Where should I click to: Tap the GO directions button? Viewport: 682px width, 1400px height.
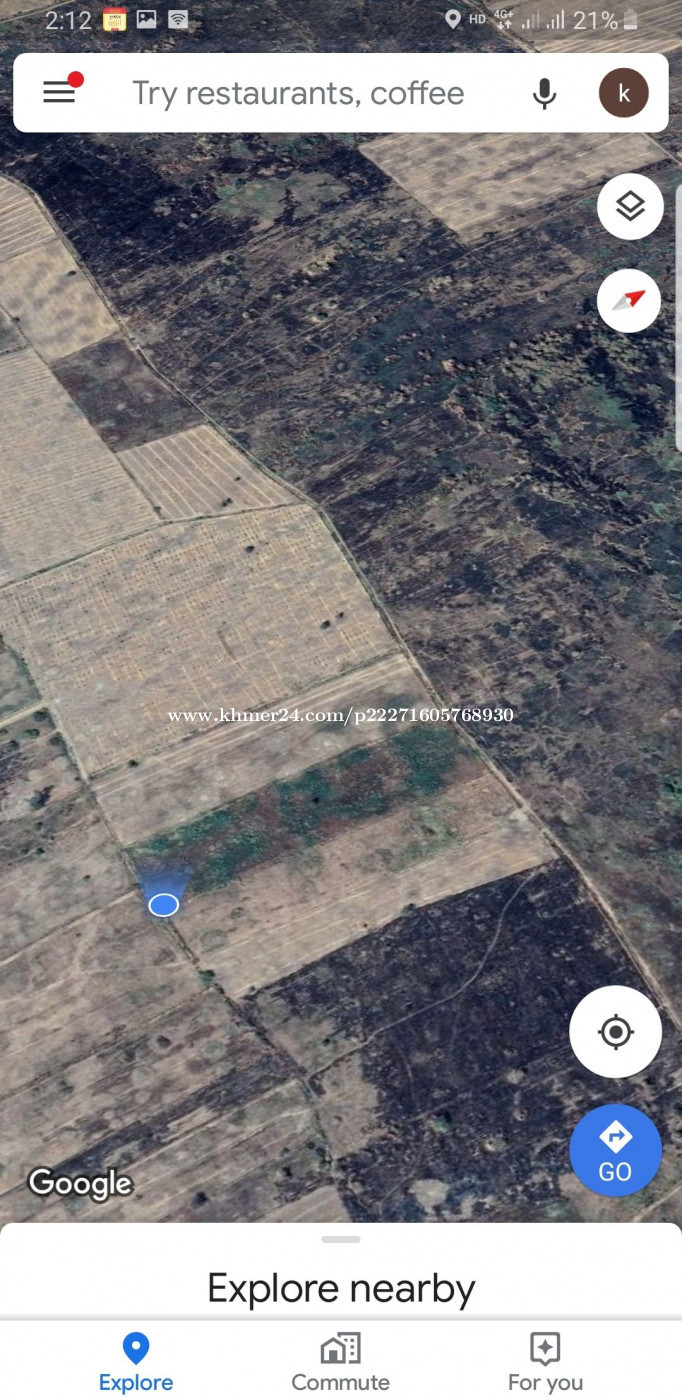click(615, 1150)
